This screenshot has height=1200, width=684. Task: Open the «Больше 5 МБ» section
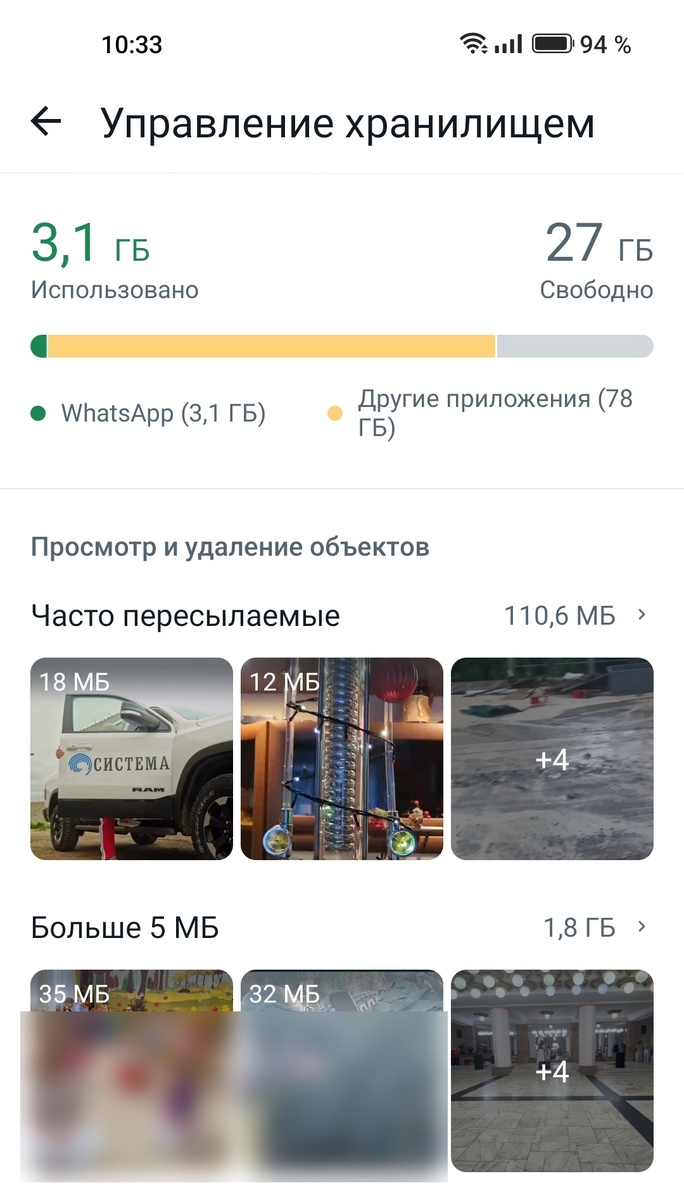tap(340, 929)
